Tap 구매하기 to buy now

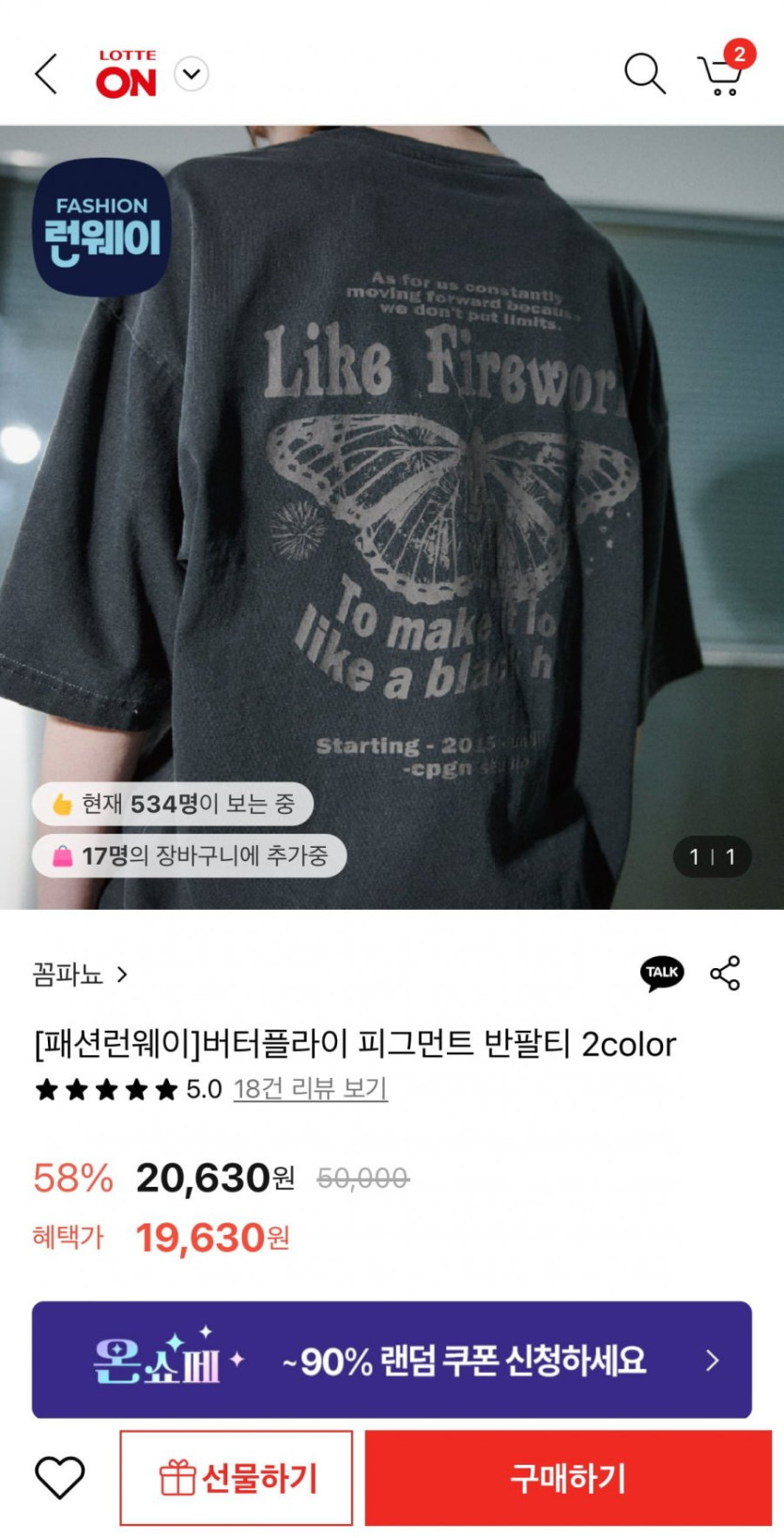click(x=568, y=1478)
